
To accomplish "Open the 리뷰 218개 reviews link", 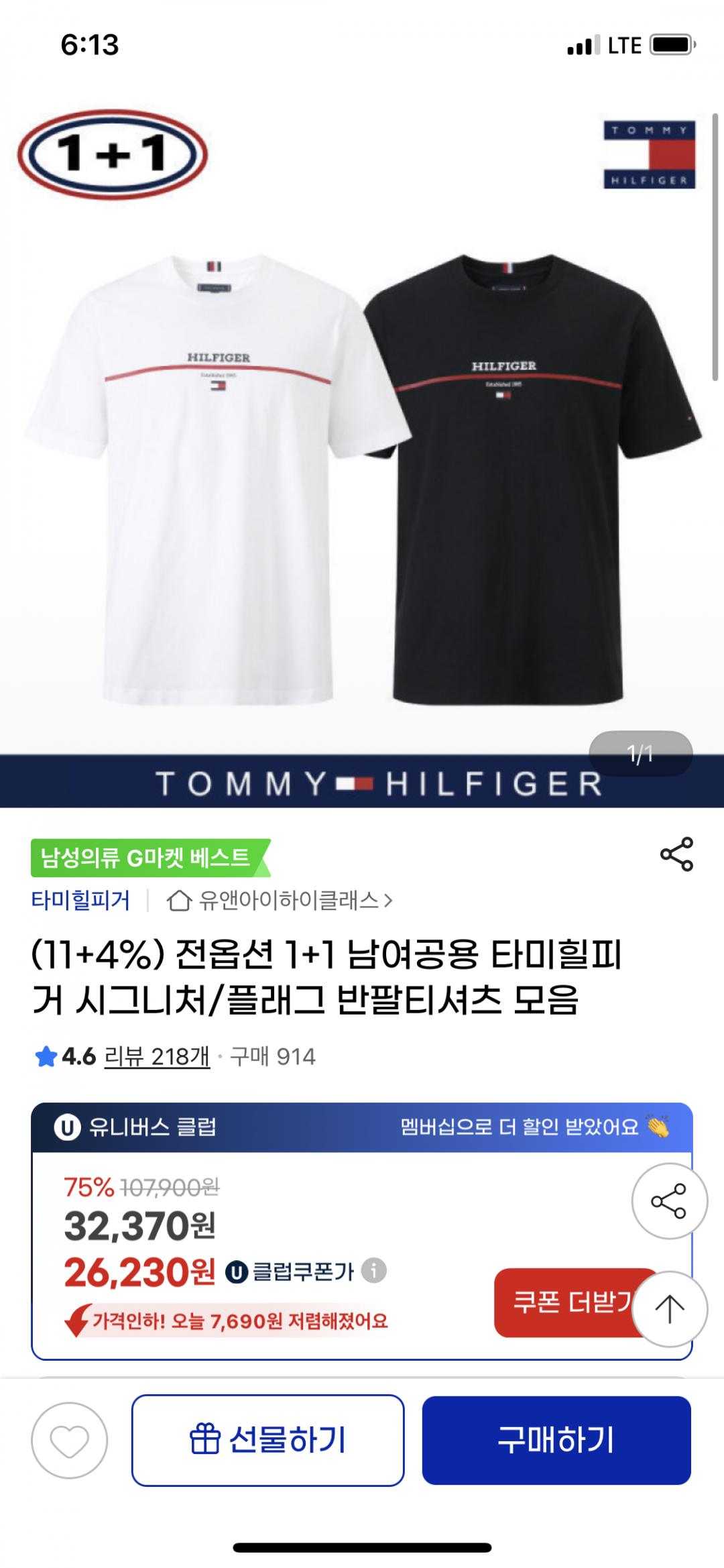I will 158,1057.
